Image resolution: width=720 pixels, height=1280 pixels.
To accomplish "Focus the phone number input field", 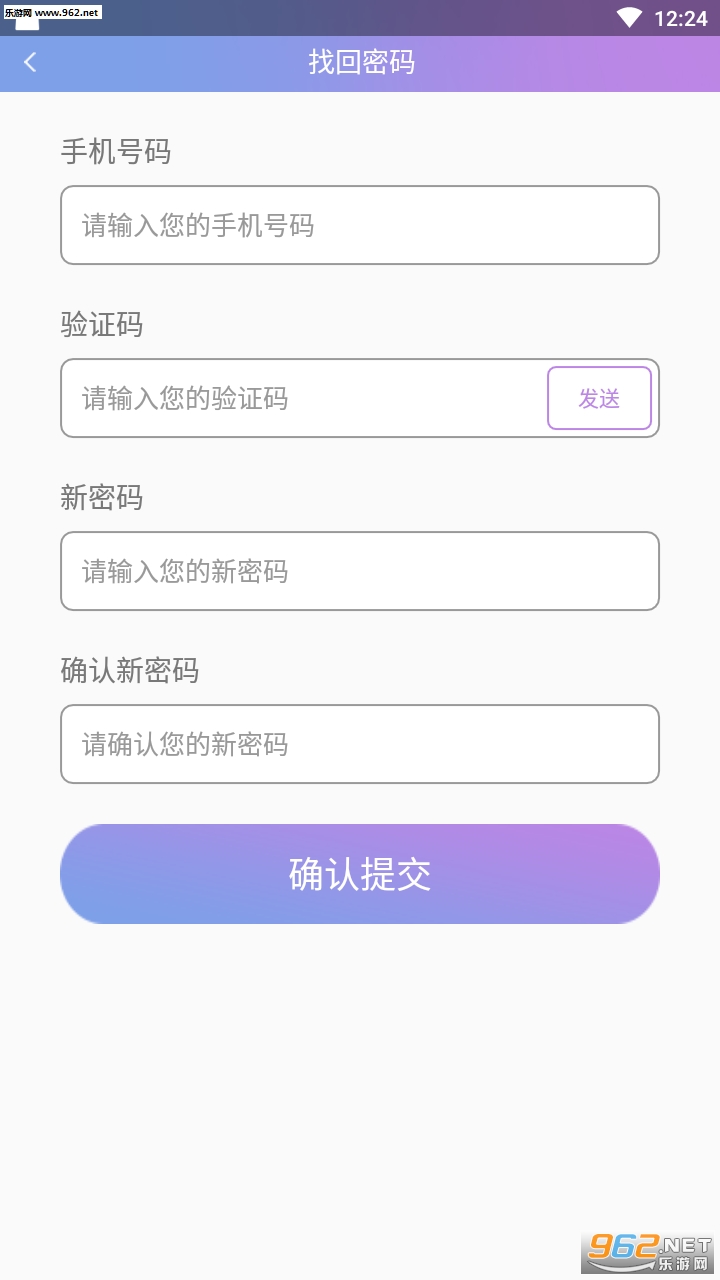I will [360, 225].
